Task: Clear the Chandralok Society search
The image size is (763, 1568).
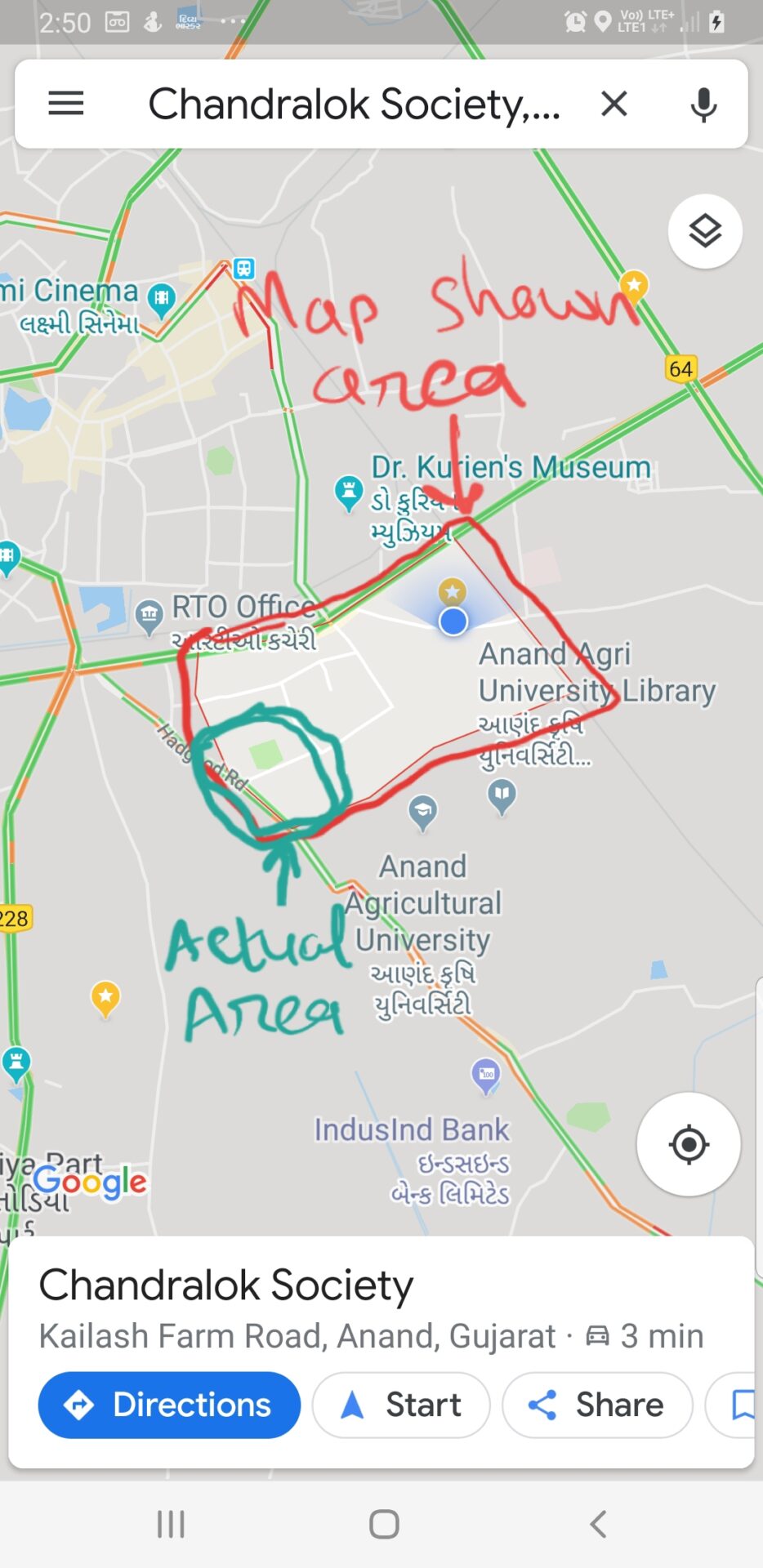Action: coord(614,104)
